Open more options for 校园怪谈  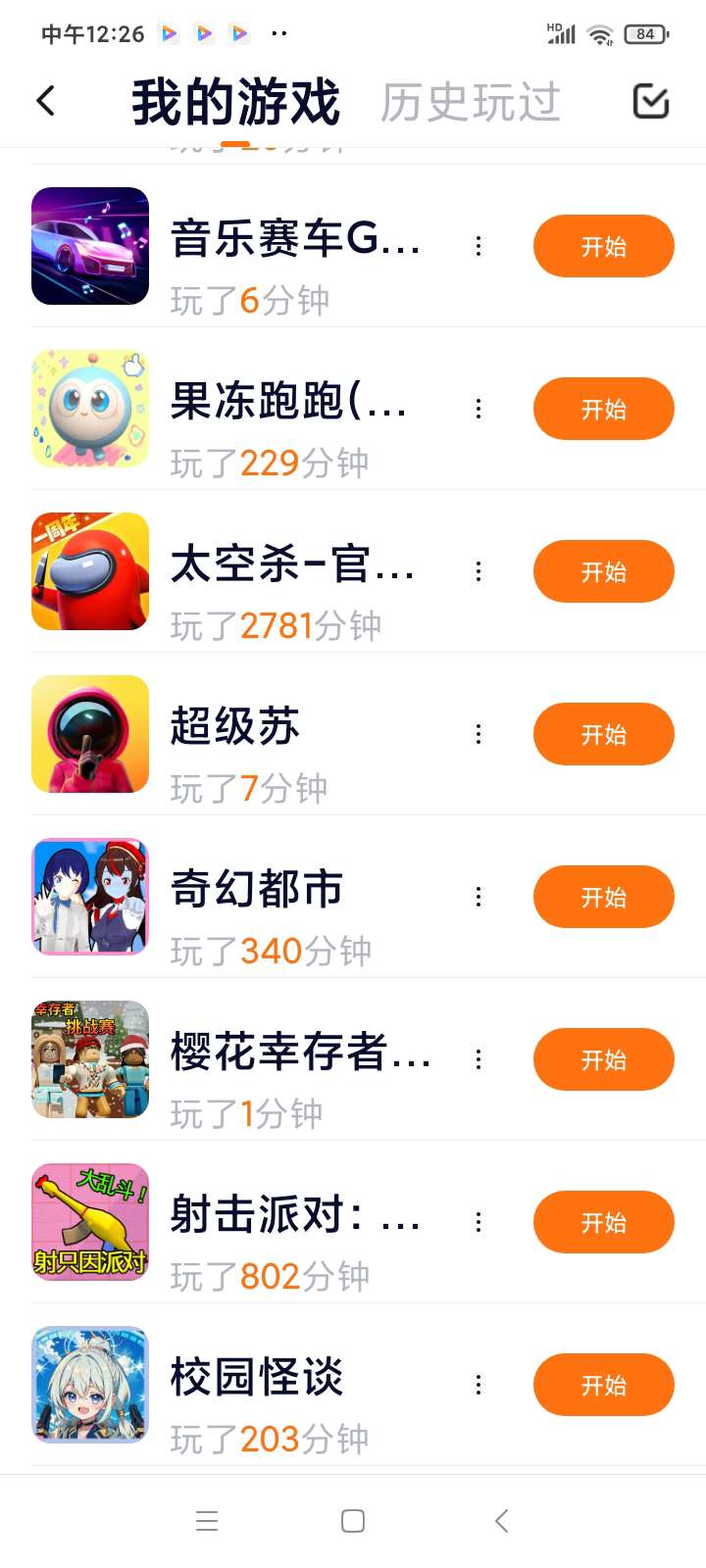click(x=479, y=1385)
